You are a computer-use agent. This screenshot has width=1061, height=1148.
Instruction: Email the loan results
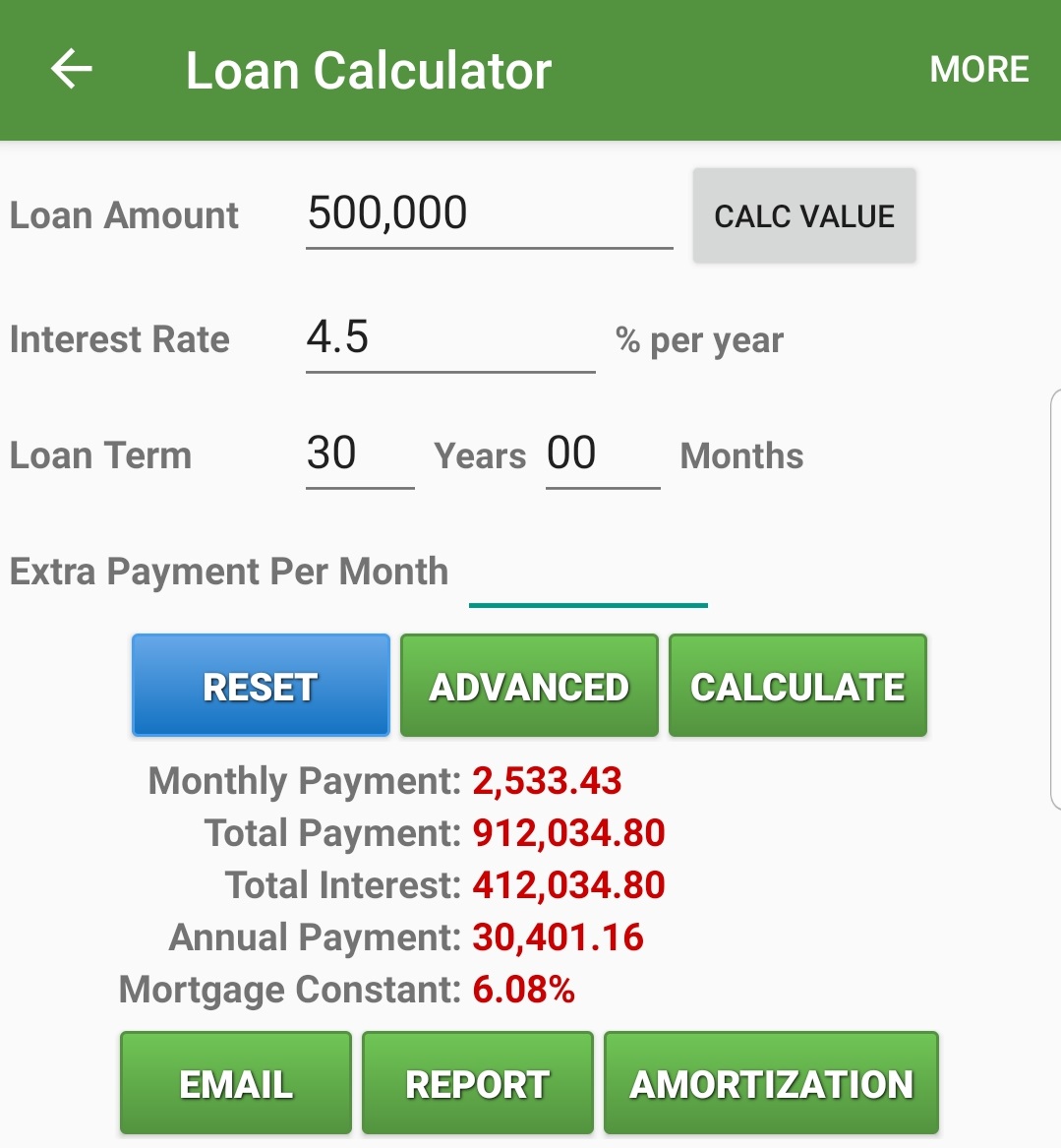236,1083
